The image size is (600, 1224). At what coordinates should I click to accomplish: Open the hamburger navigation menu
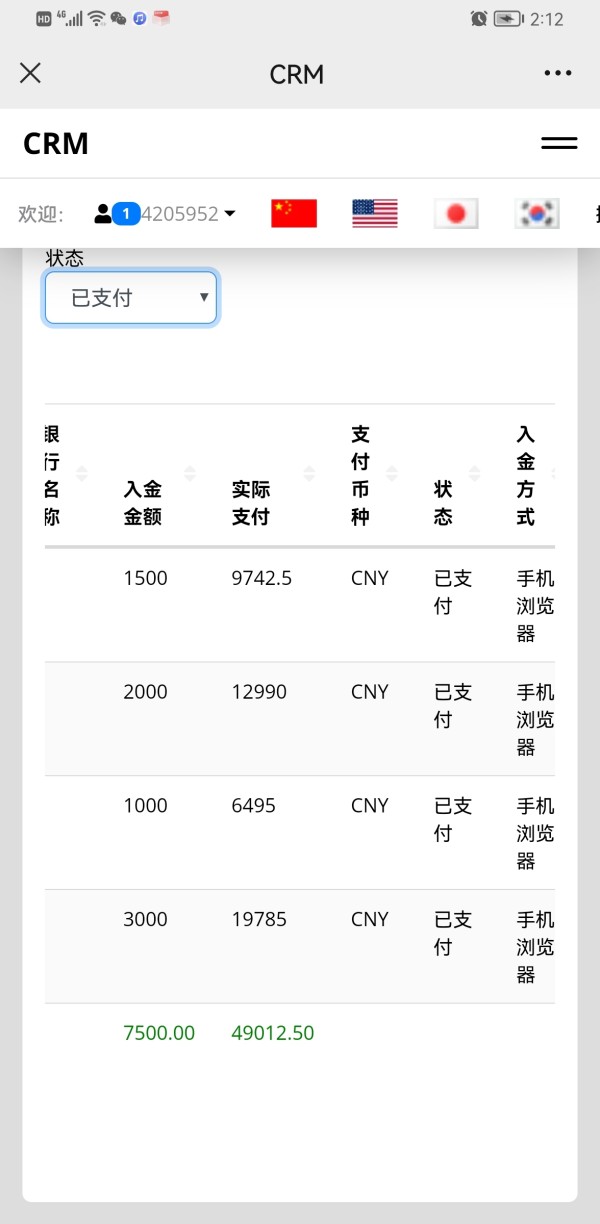pyautogui.click(x=559, y=143)
